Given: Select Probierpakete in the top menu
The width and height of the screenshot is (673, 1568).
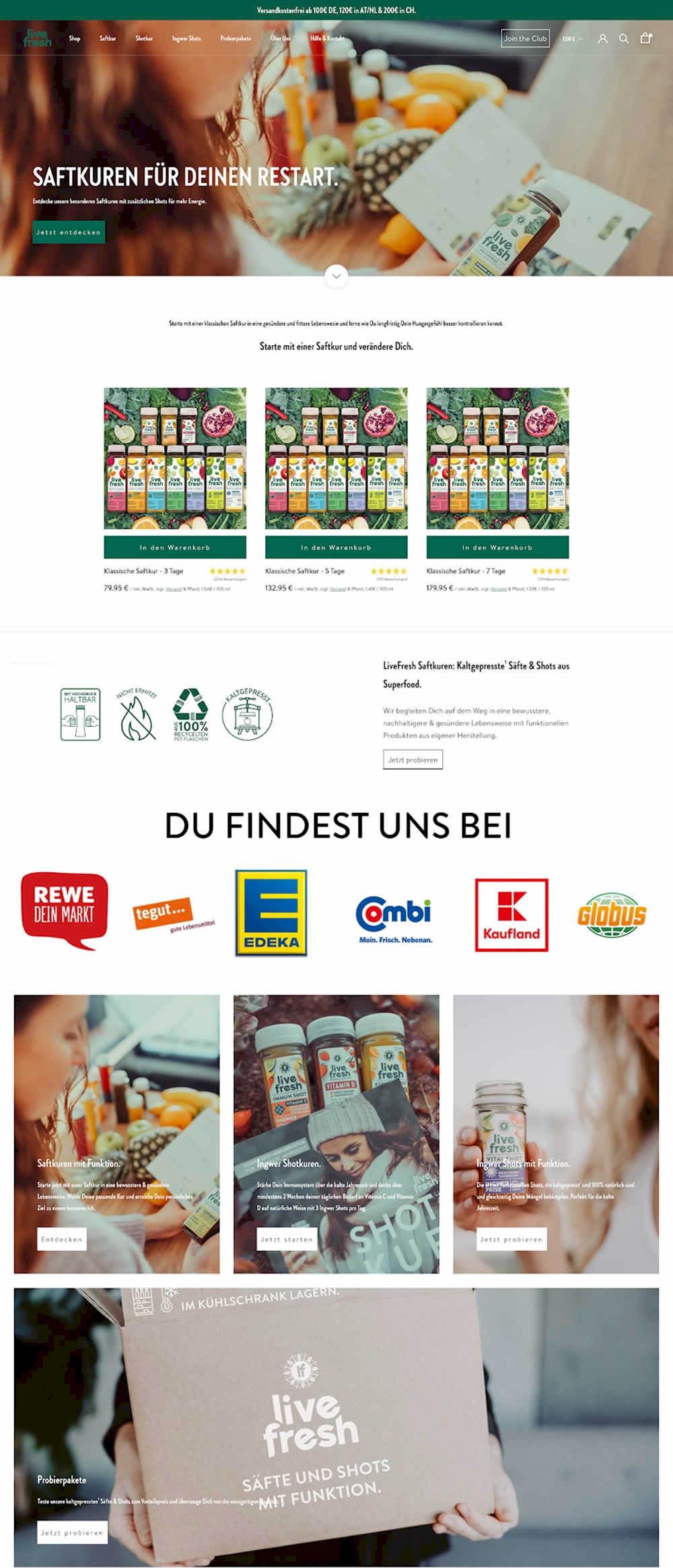Looking at the screenshot, I should click(236, 38).
